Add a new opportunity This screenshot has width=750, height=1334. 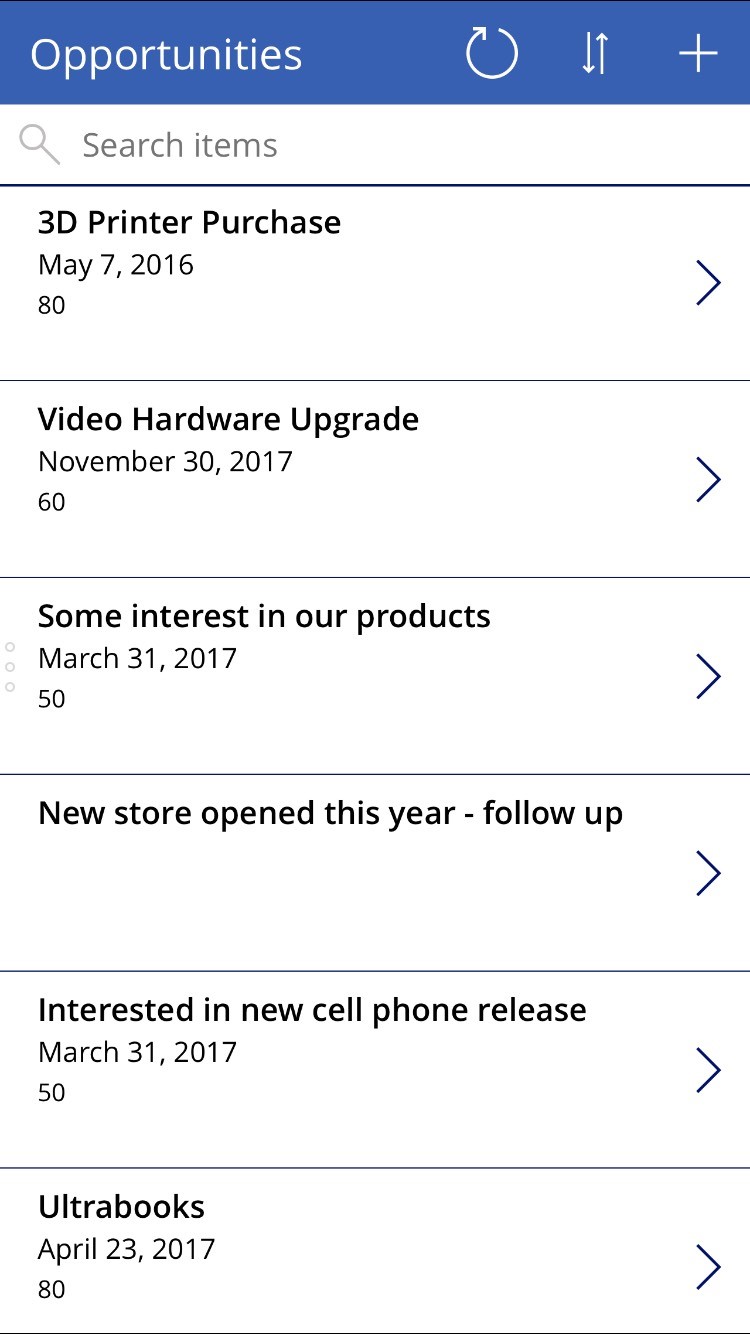[698, 54]
